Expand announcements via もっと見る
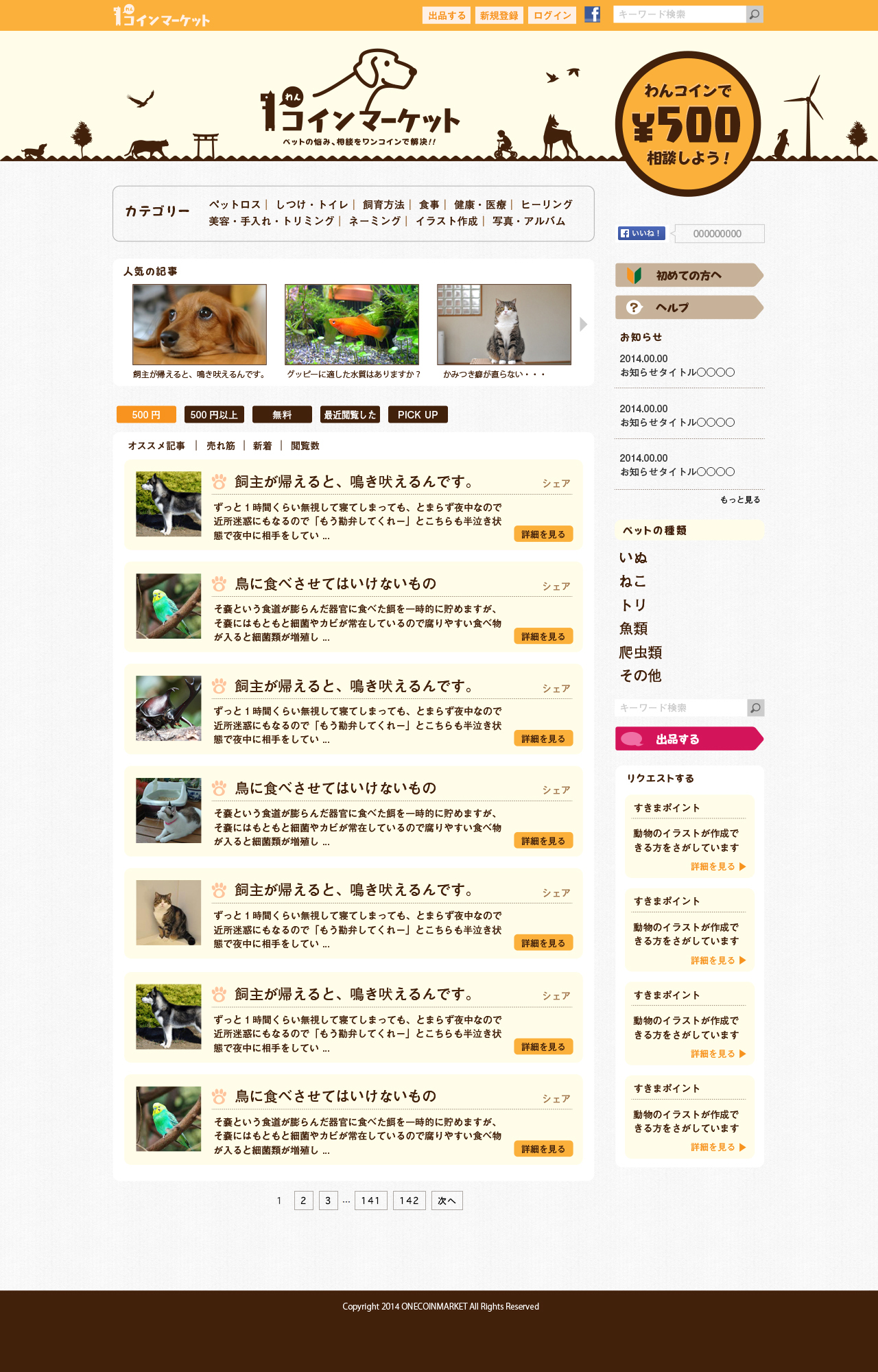The height and width of the screenshot is (1372, 878). pos(739,500)
